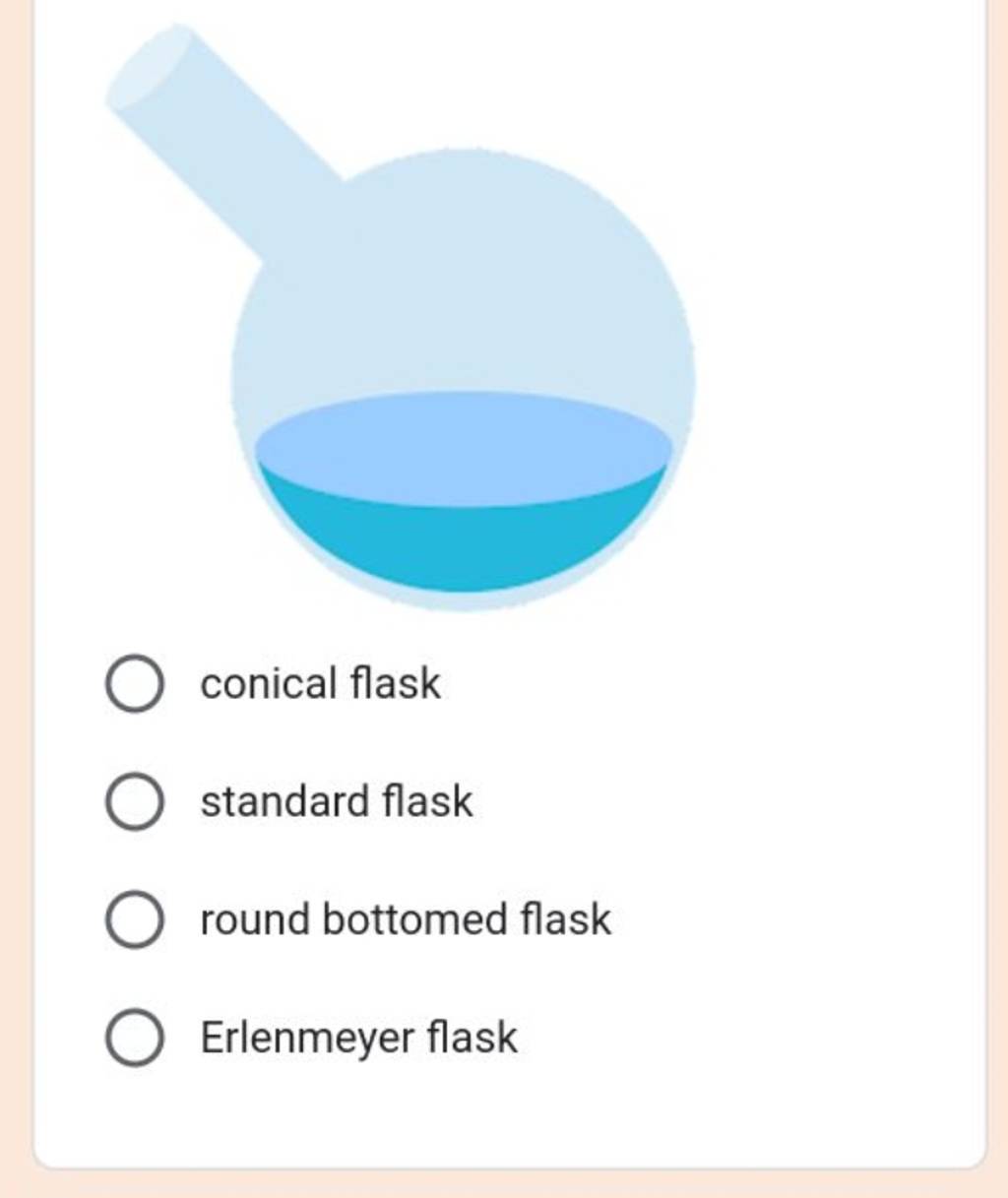Select the standard flask radio button

coord(136,801)
